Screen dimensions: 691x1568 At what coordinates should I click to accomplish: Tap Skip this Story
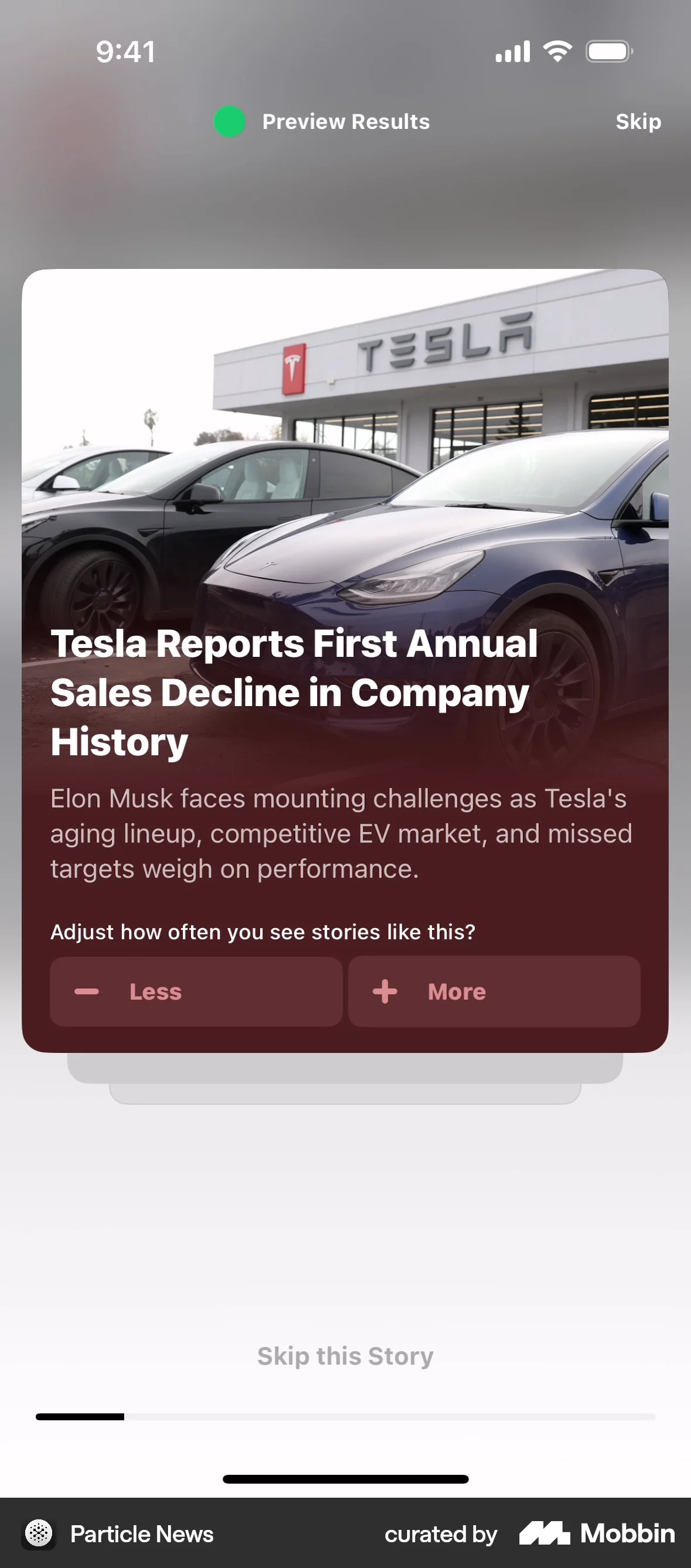345,1356
